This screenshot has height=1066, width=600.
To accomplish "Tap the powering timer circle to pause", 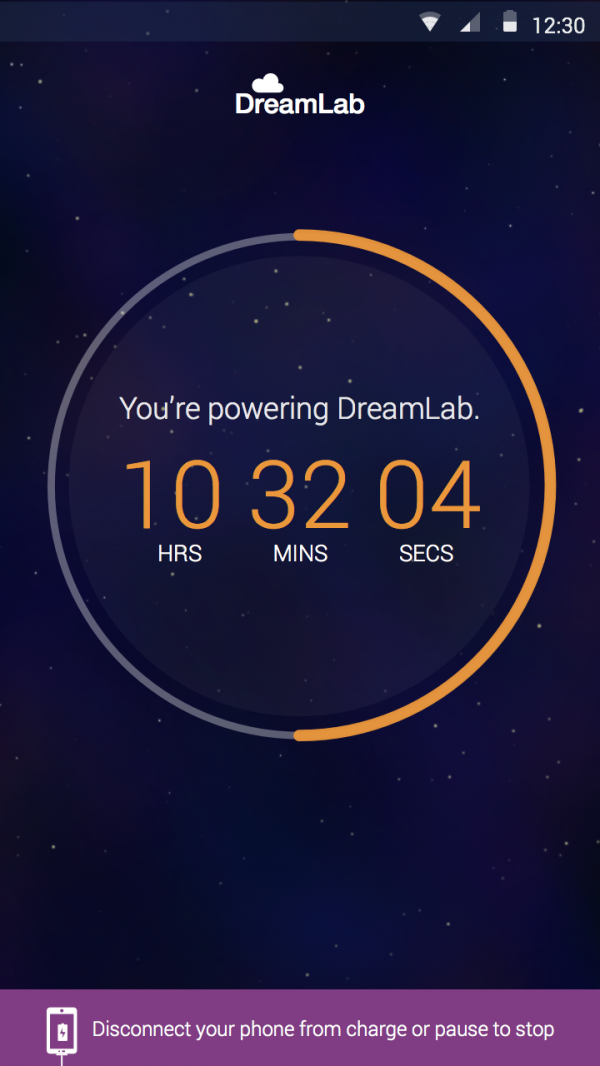I will (300, 487).
